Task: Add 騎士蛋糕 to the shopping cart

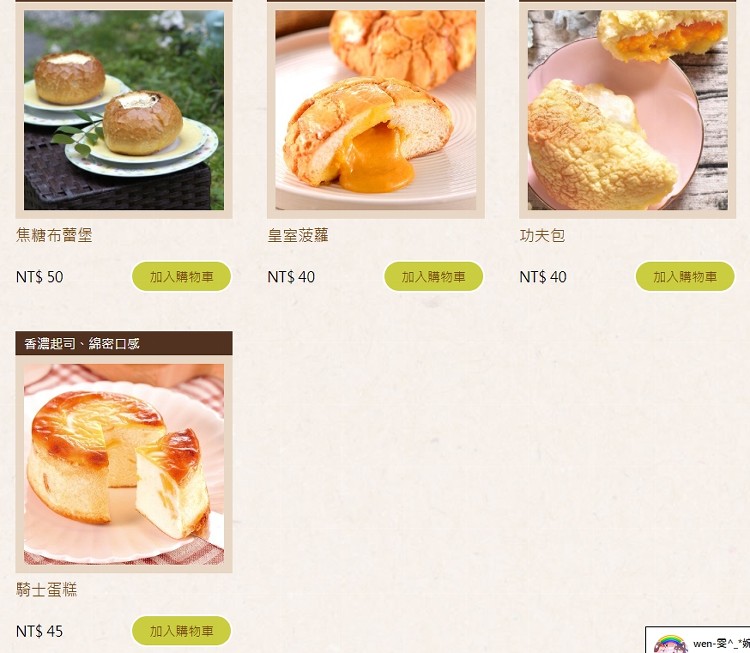Action: pos(181,631)
